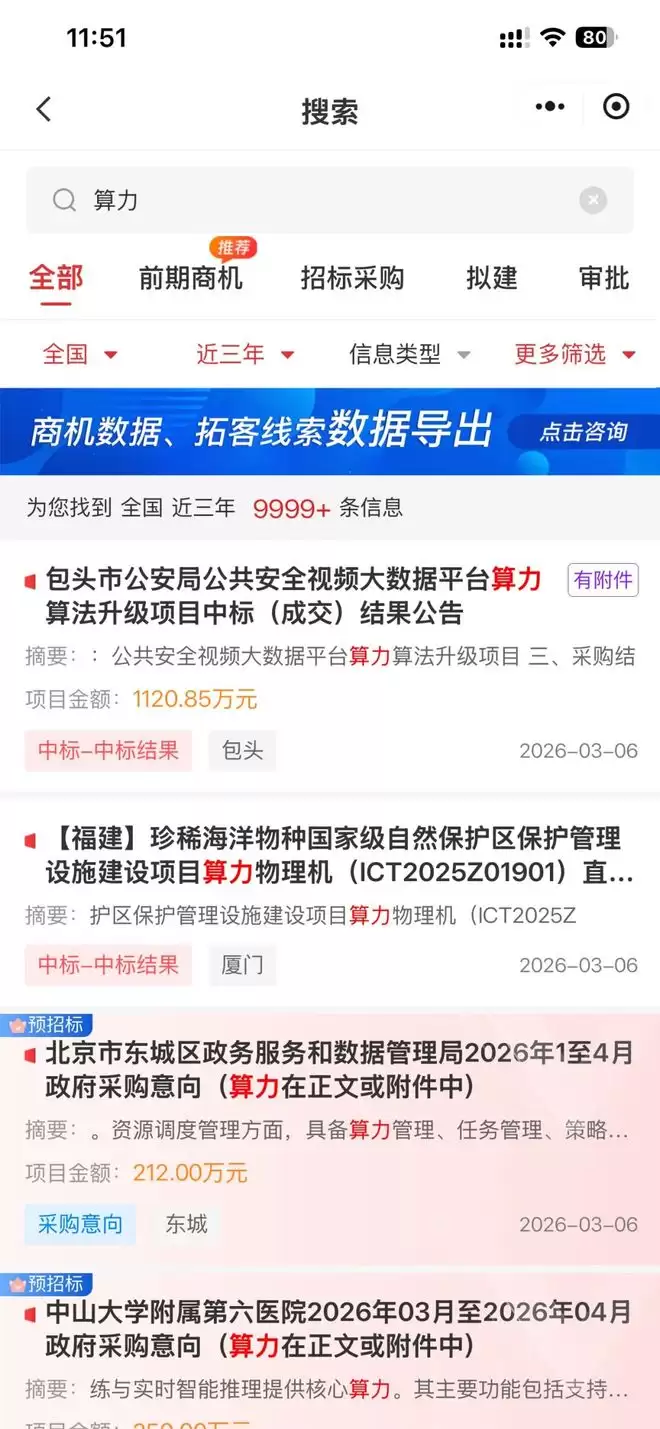The width and height of the screenshot is (660, 1429).
Task: Expand the 全国 region filter
Action: tap(80, 354)
